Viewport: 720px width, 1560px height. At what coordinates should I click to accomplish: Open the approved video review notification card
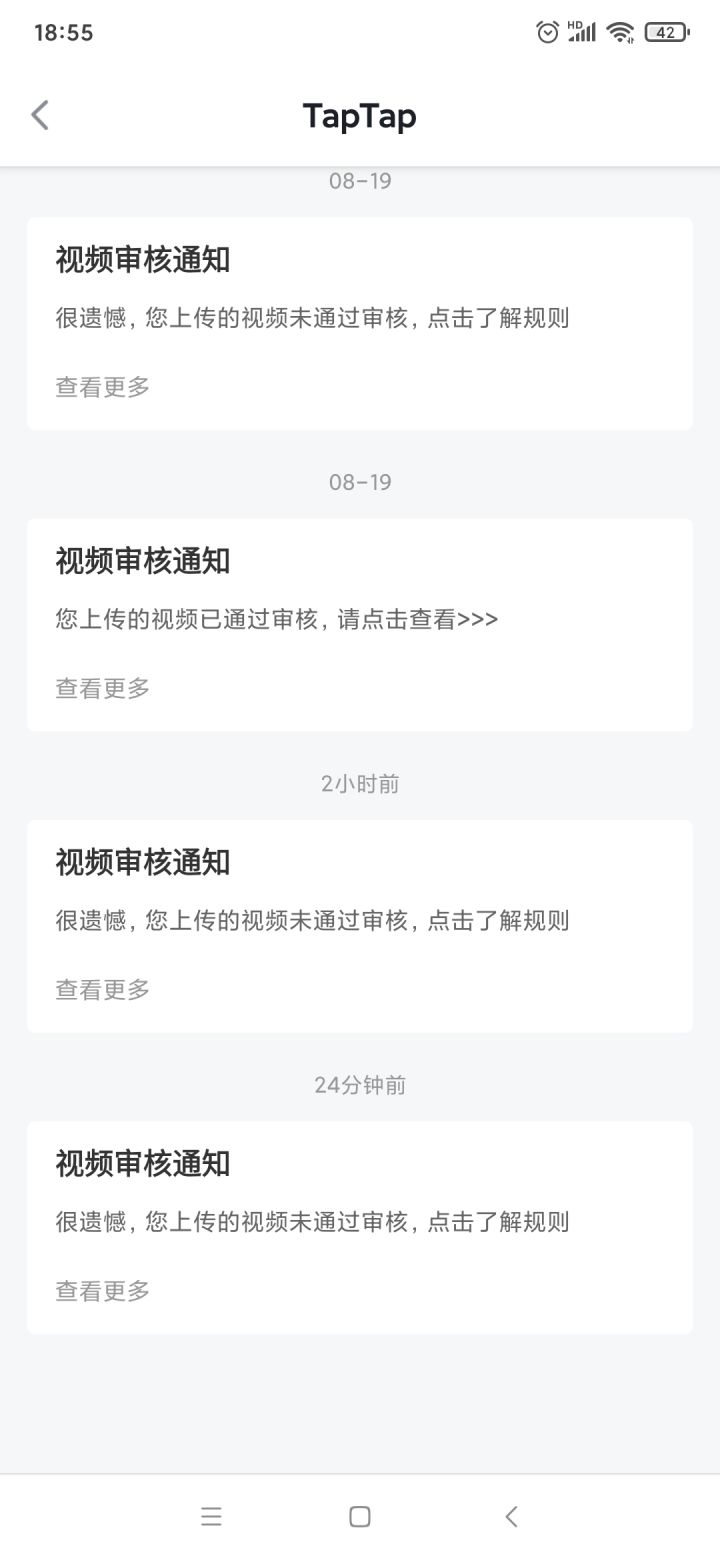pyautogui.click(x=360, y=625)
